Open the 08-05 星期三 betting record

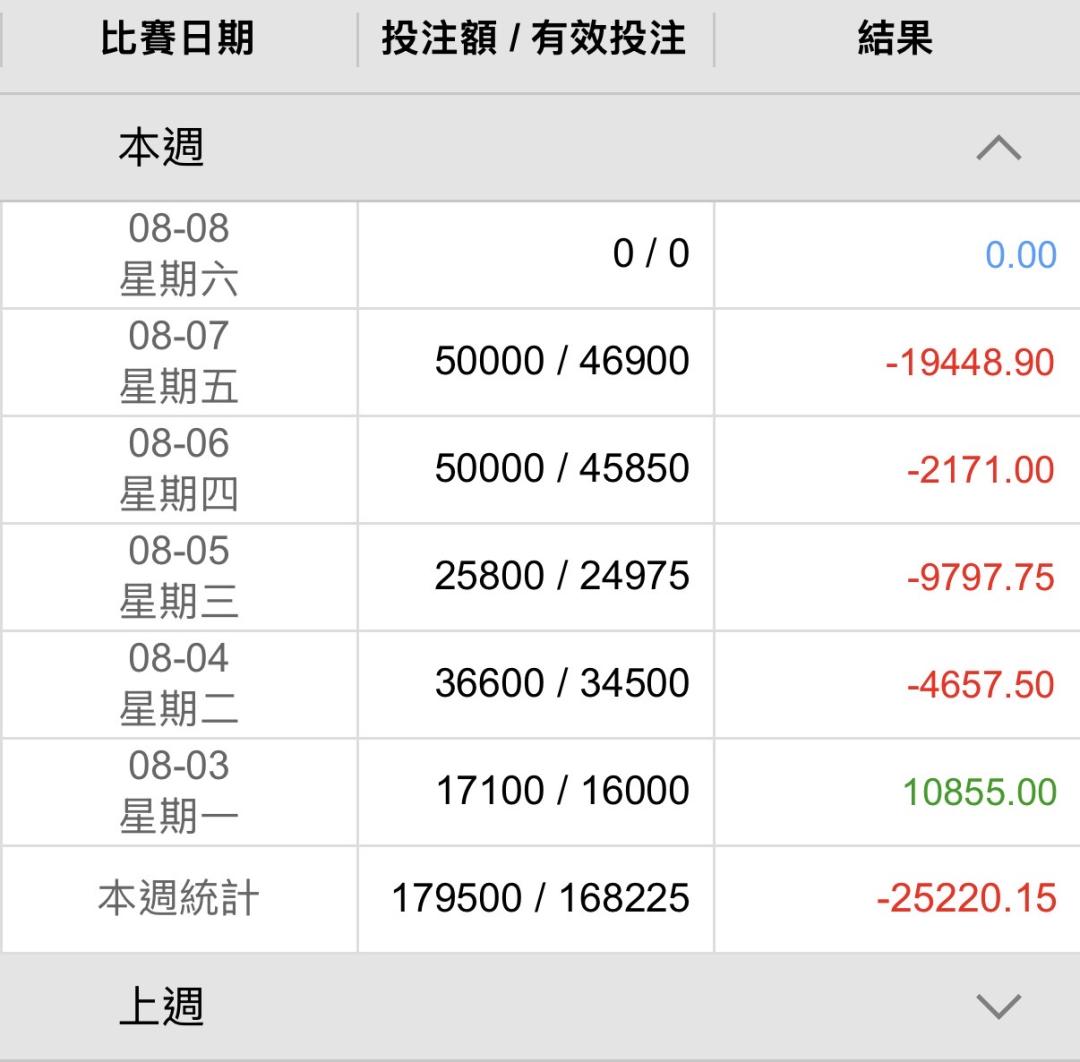click(540, 577)
